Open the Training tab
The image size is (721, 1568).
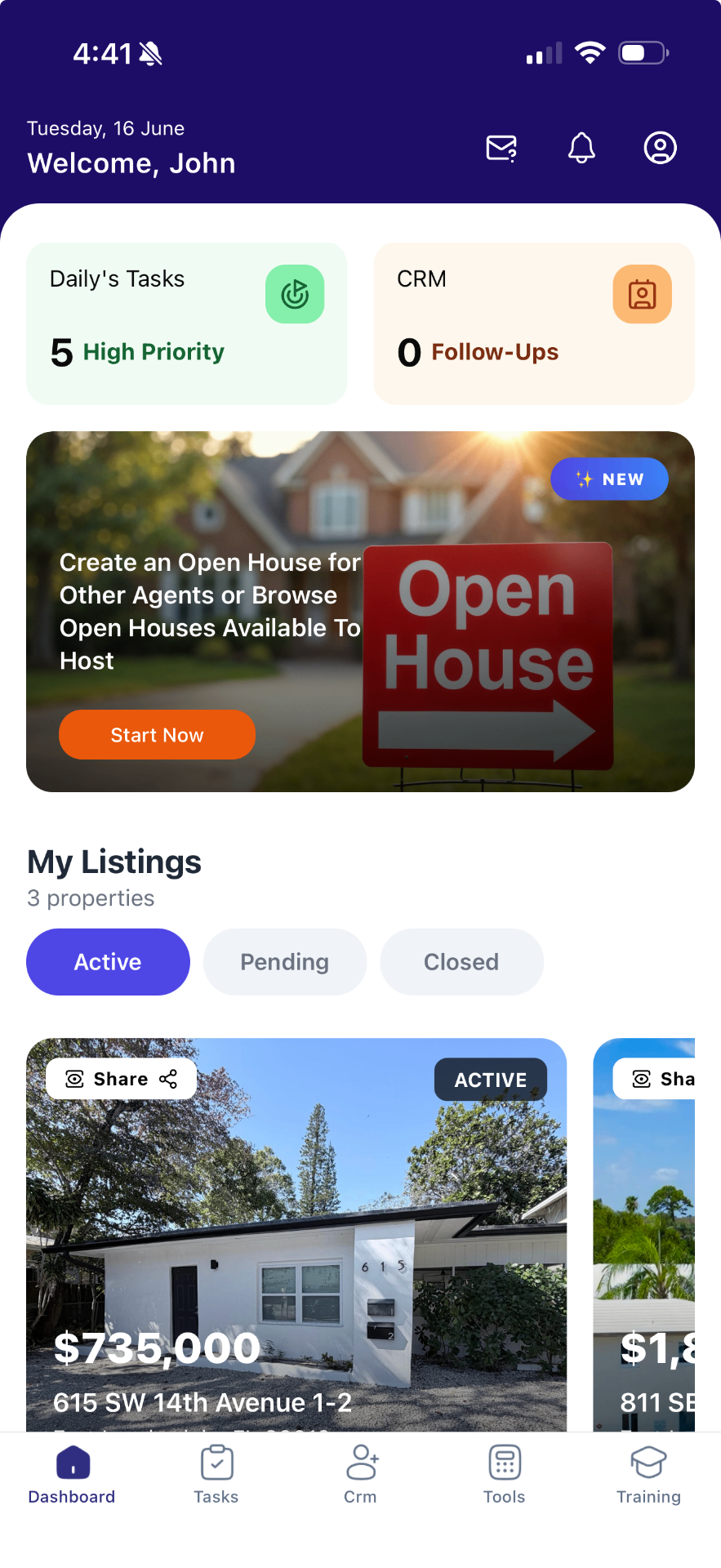pos(648,1476)
